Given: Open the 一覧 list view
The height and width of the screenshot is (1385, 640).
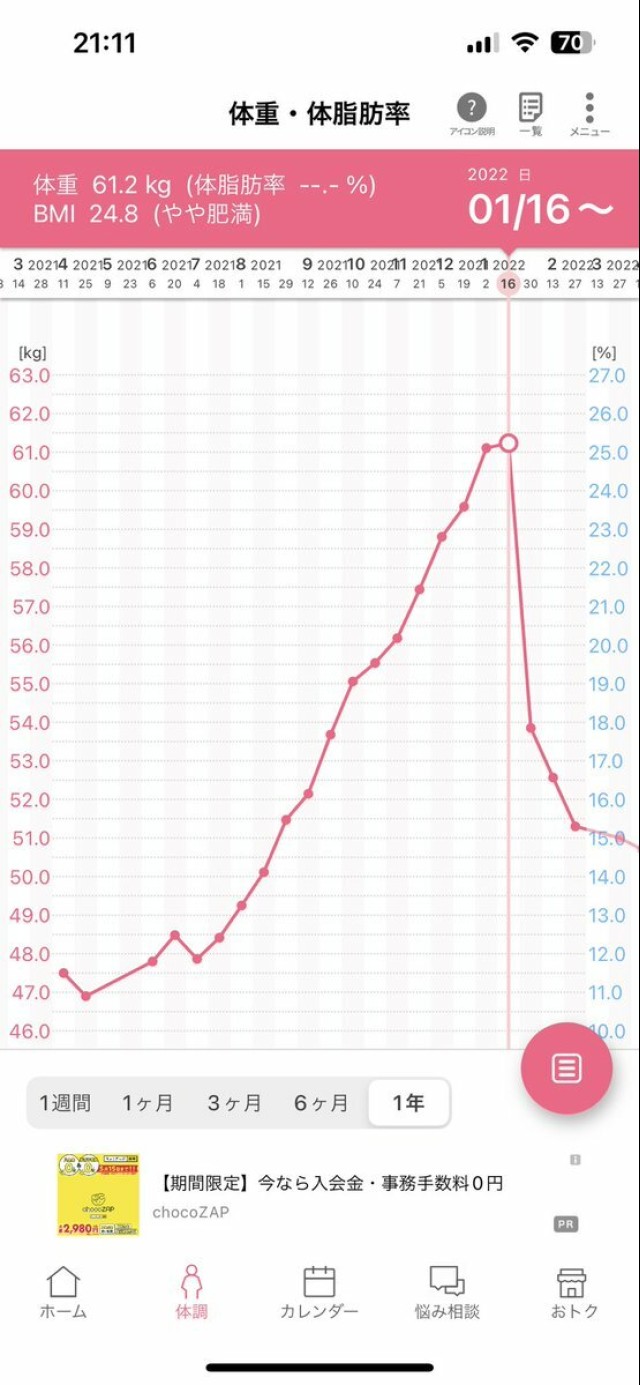Looking at the screenshot, I should (x=530, y=112).
